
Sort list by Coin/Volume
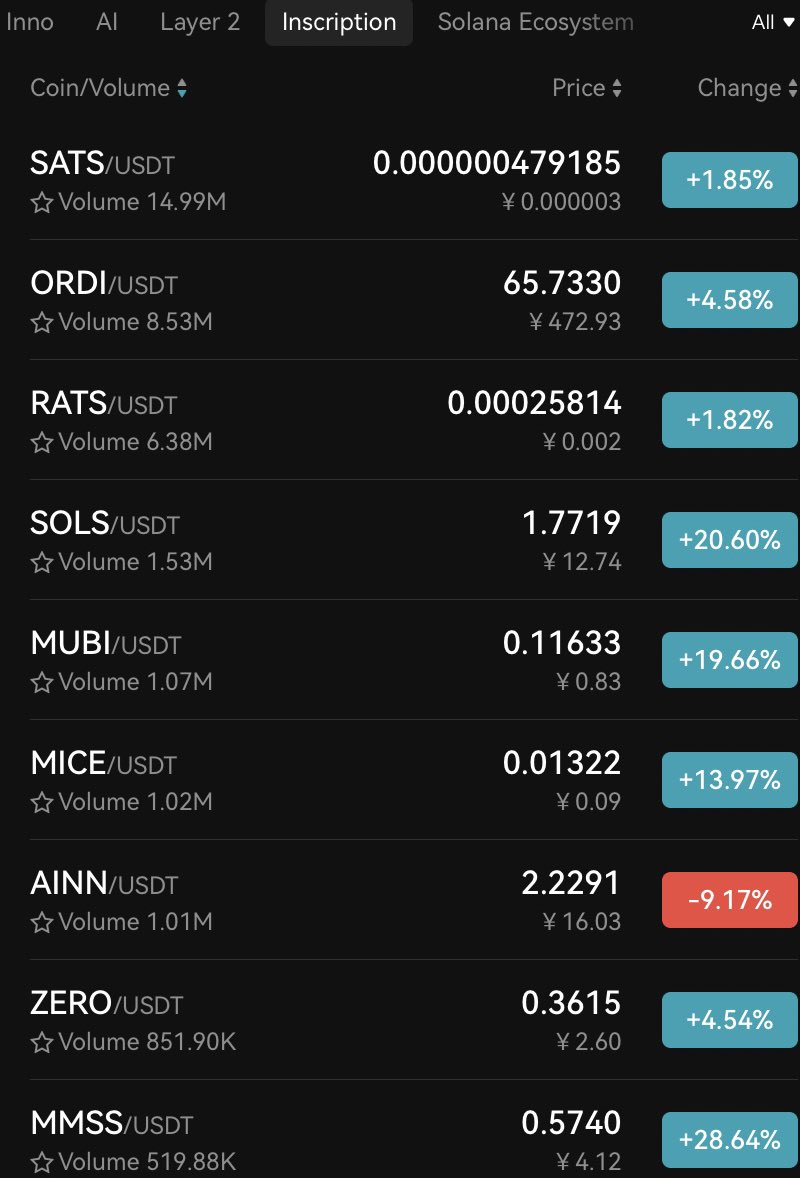[x=108, y=88]
